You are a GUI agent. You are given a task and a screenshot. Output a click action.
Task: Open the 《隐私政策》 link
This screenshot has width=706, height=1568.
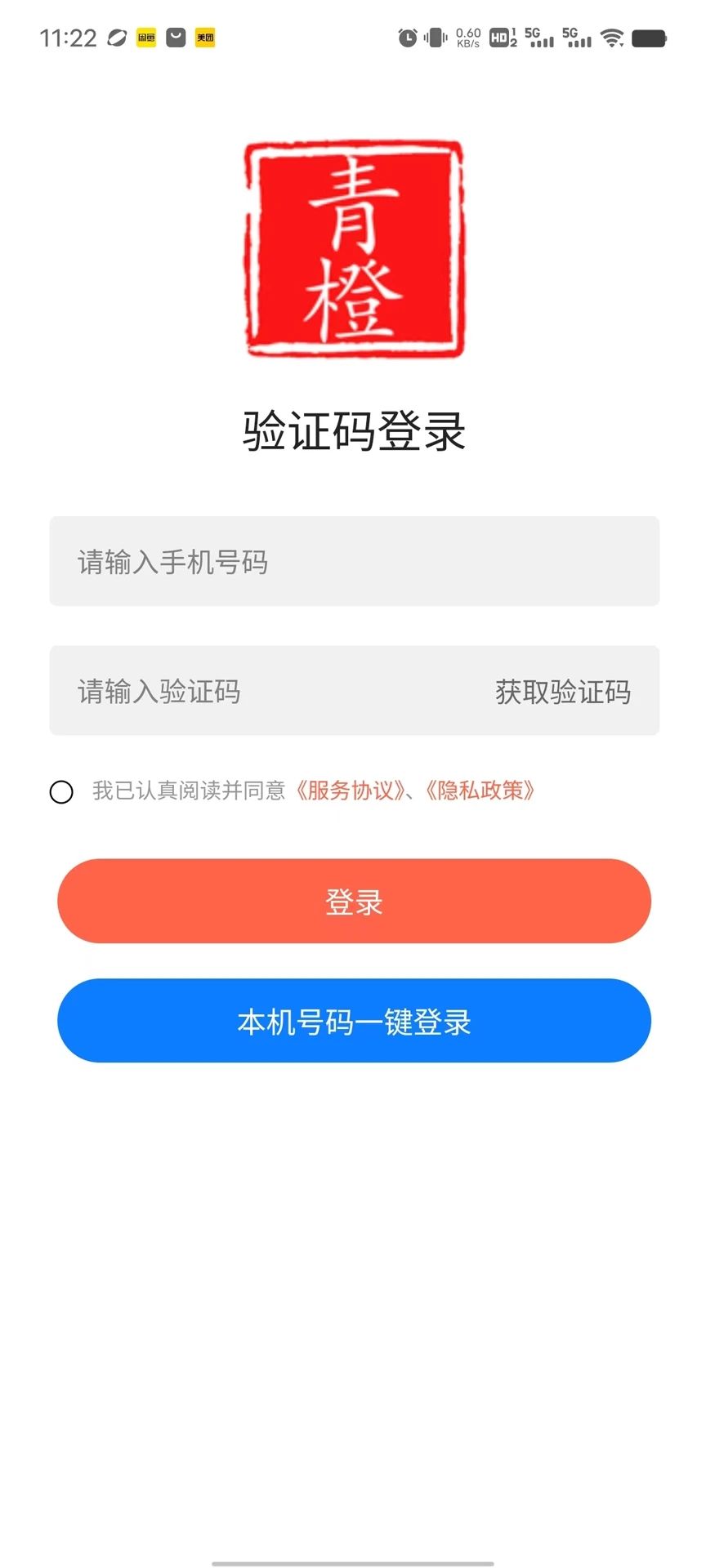point(480,791)
